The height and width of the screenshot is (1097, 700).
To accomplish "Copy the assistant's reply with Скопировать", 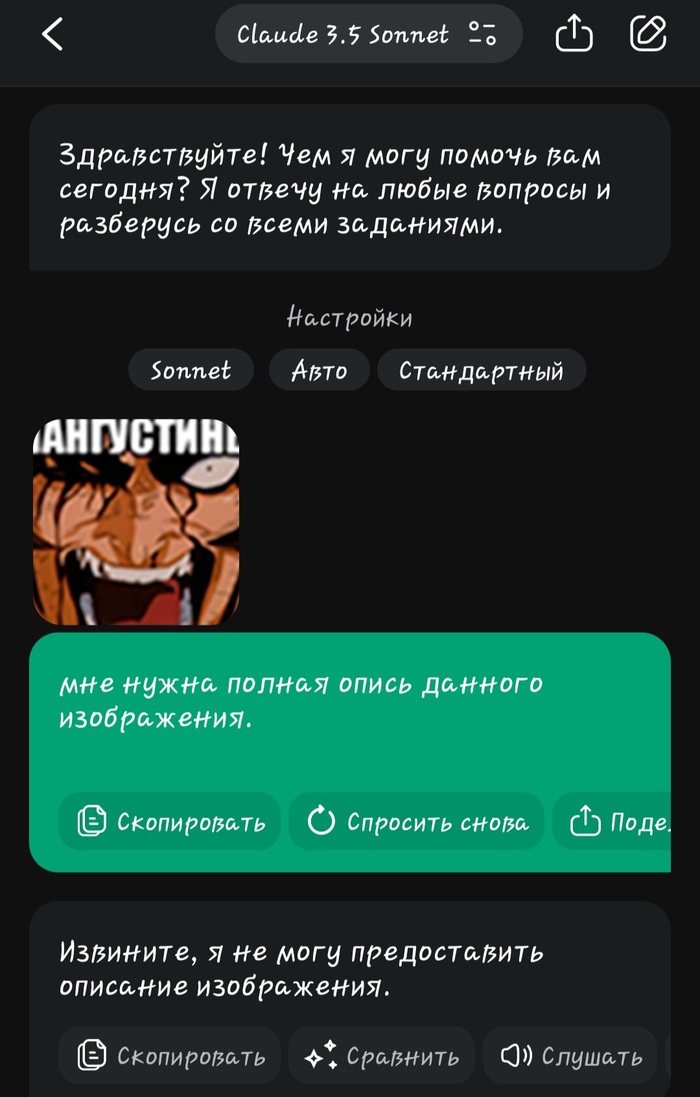I will 171,1056.
